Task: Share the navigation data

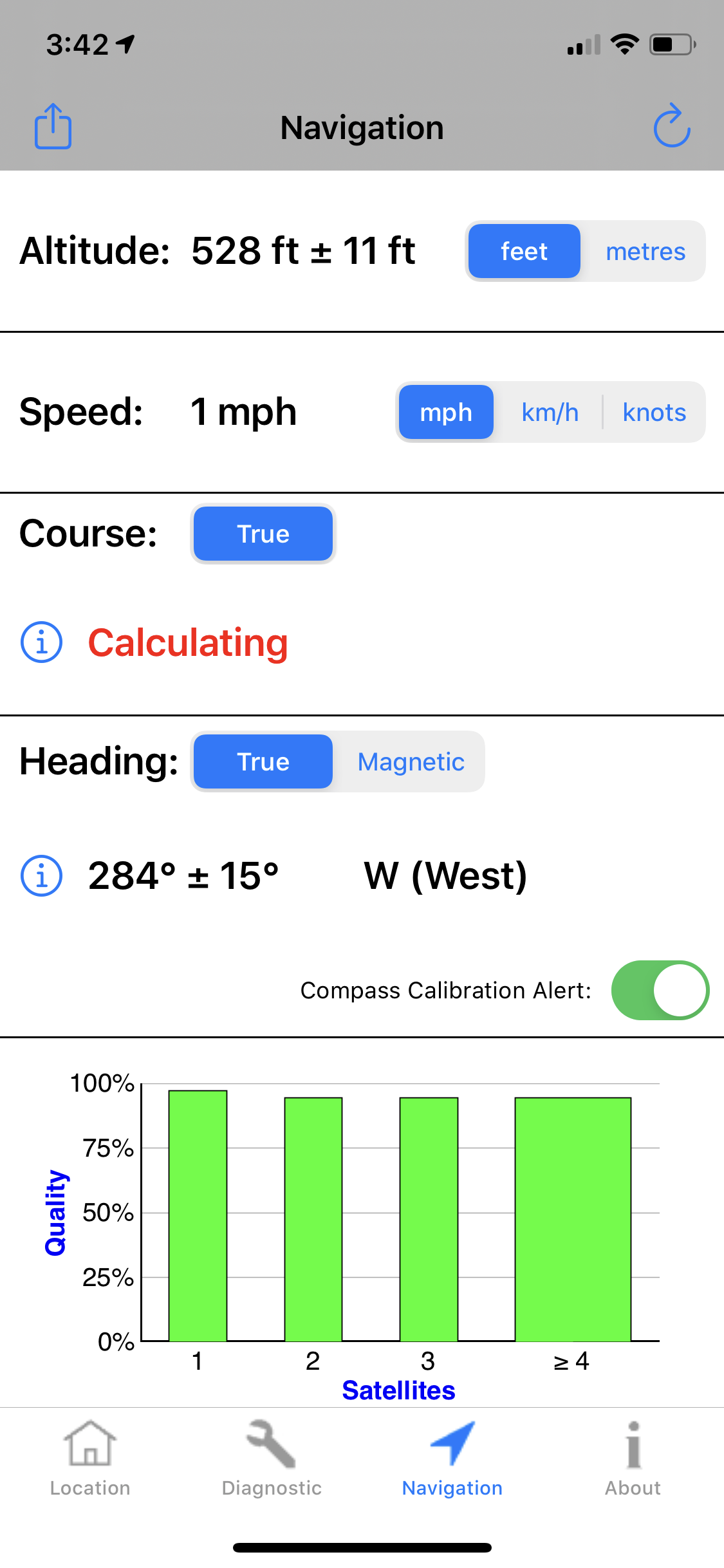Action: tap(53, 127)
